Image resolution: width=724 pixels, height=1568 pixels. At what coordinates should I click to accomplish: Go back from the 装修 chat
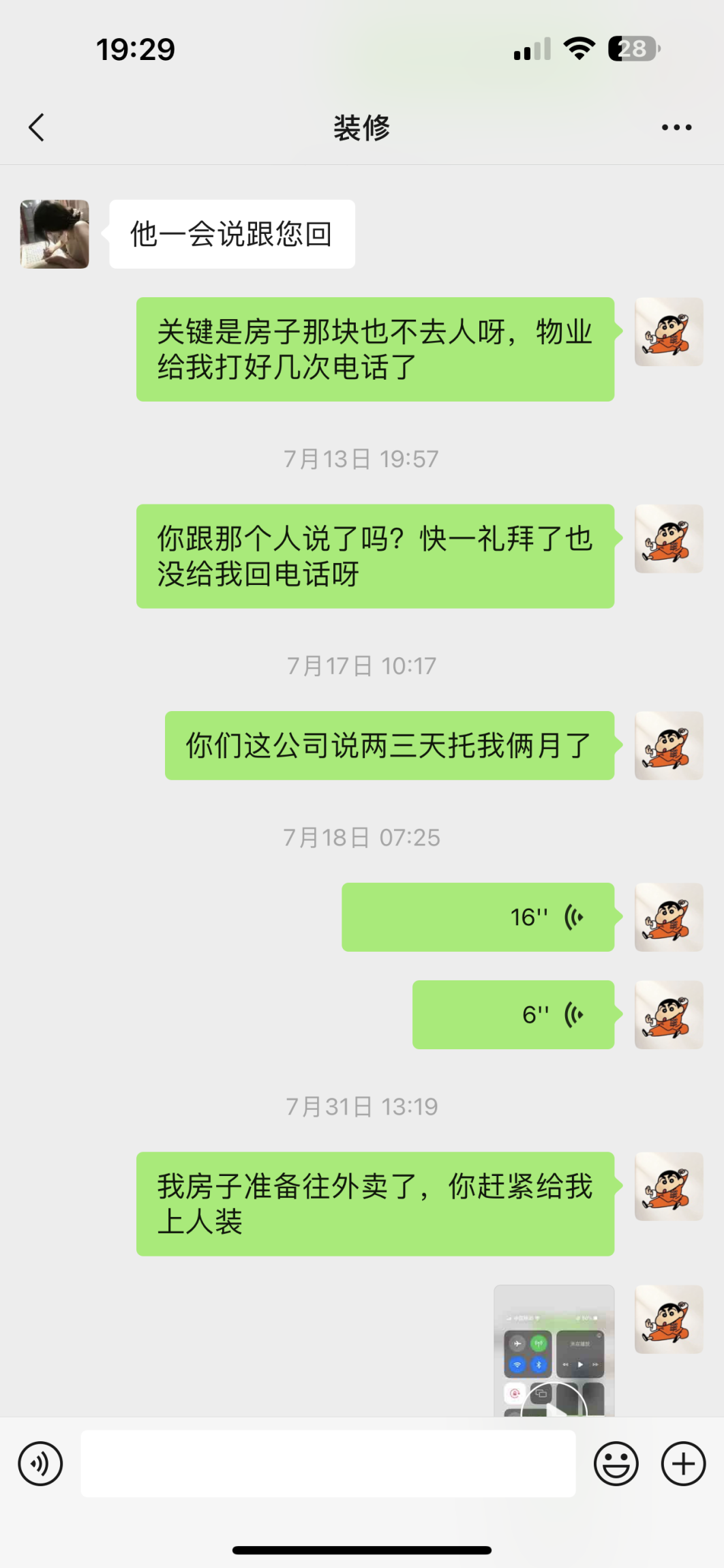37,127
